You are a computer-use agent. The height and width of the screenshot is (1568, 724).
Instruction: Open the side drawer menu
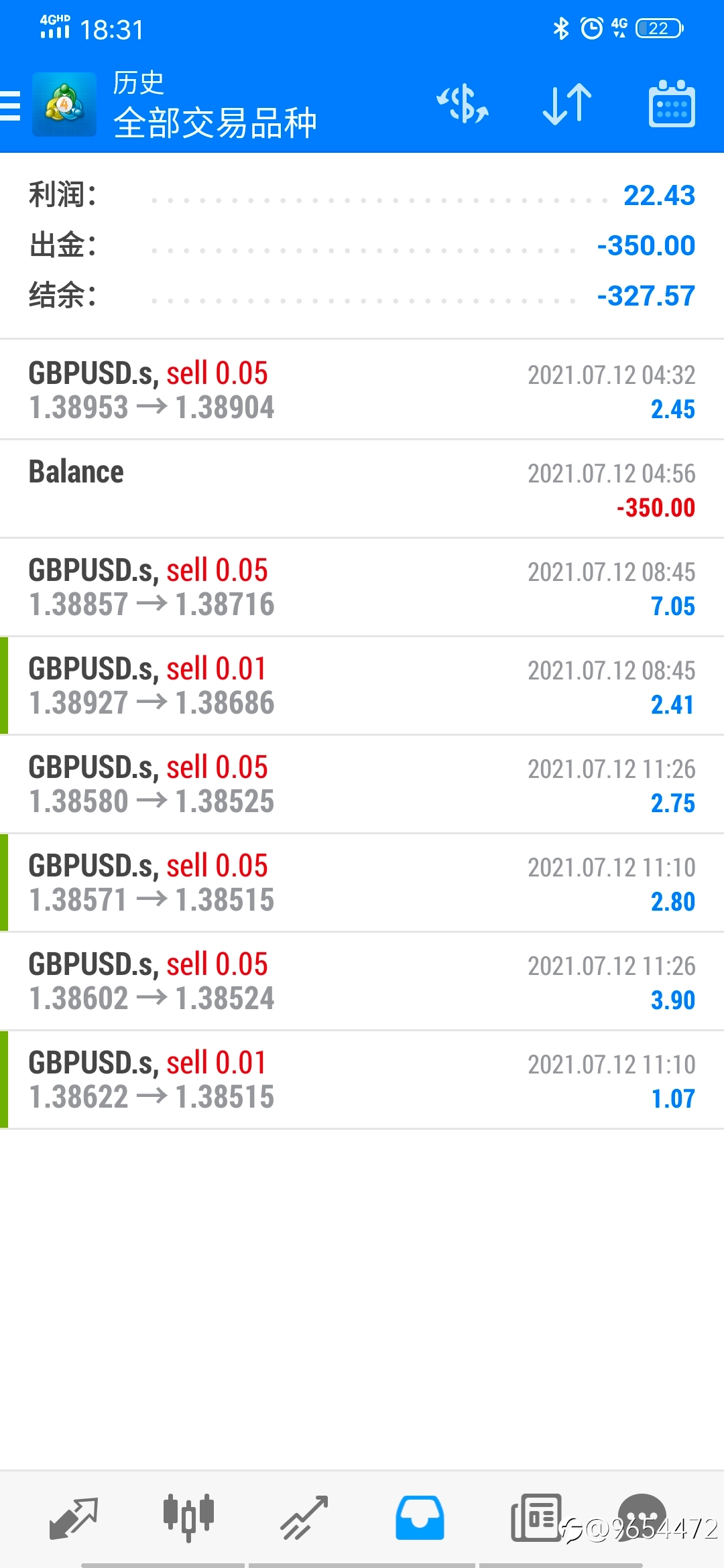[x=11, y=106]
